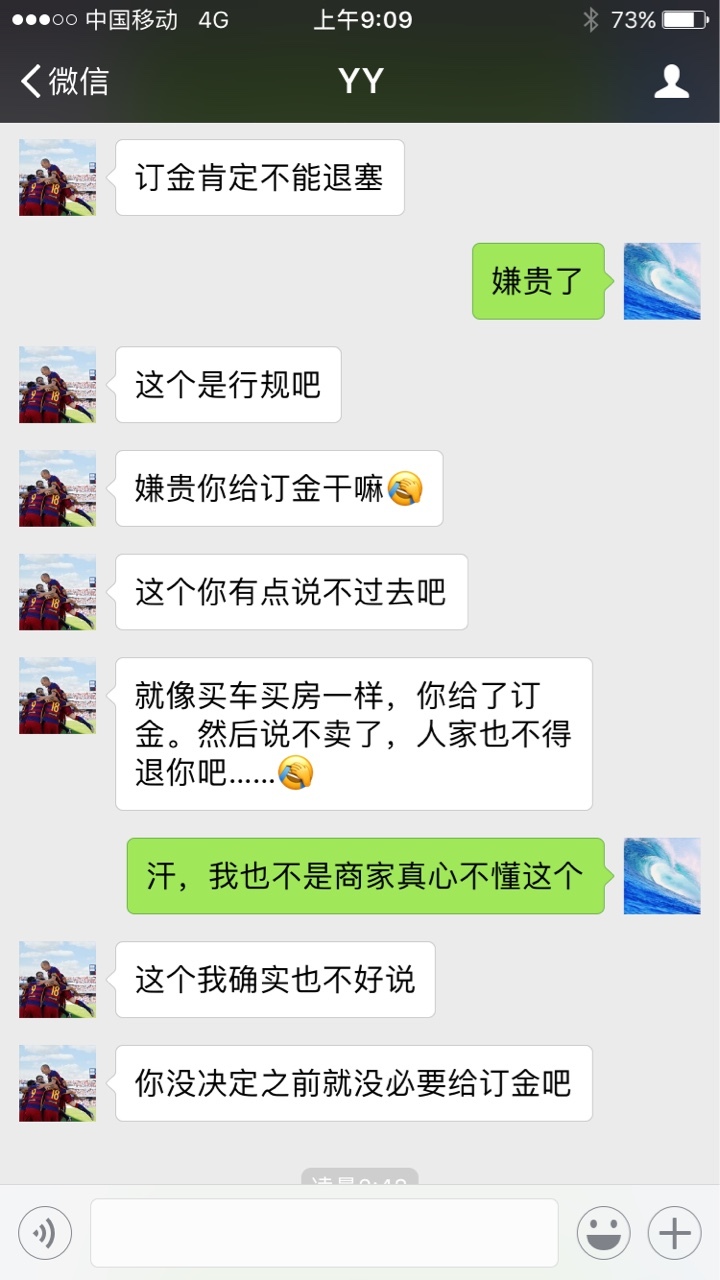Tap YY's avatar next to 这个是行规吧
This screenshot has height=1280, width=720.
pyautogui.click(x=58, y=385)
